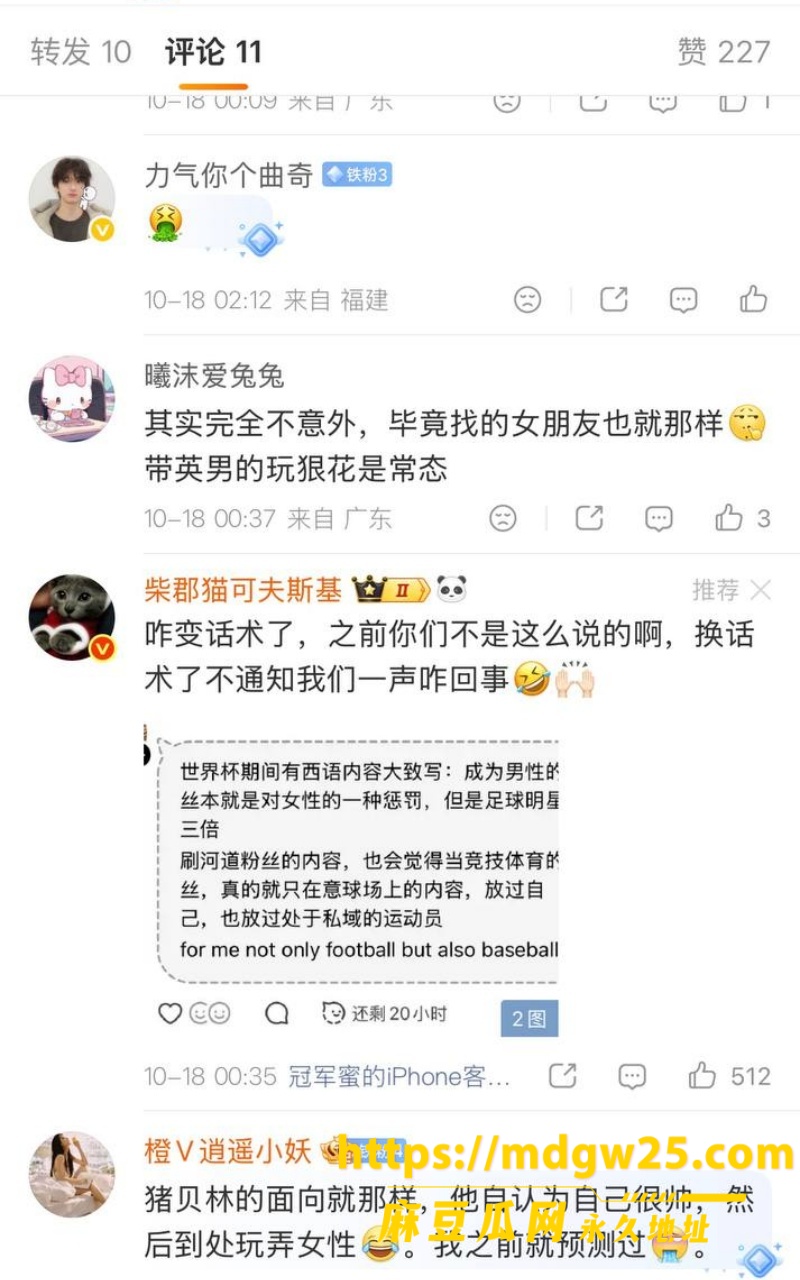This screenshot has width=800, height=1280.
Task: Open 柴郡猫可夫斯基's username link
Action: tap(243, 590)
